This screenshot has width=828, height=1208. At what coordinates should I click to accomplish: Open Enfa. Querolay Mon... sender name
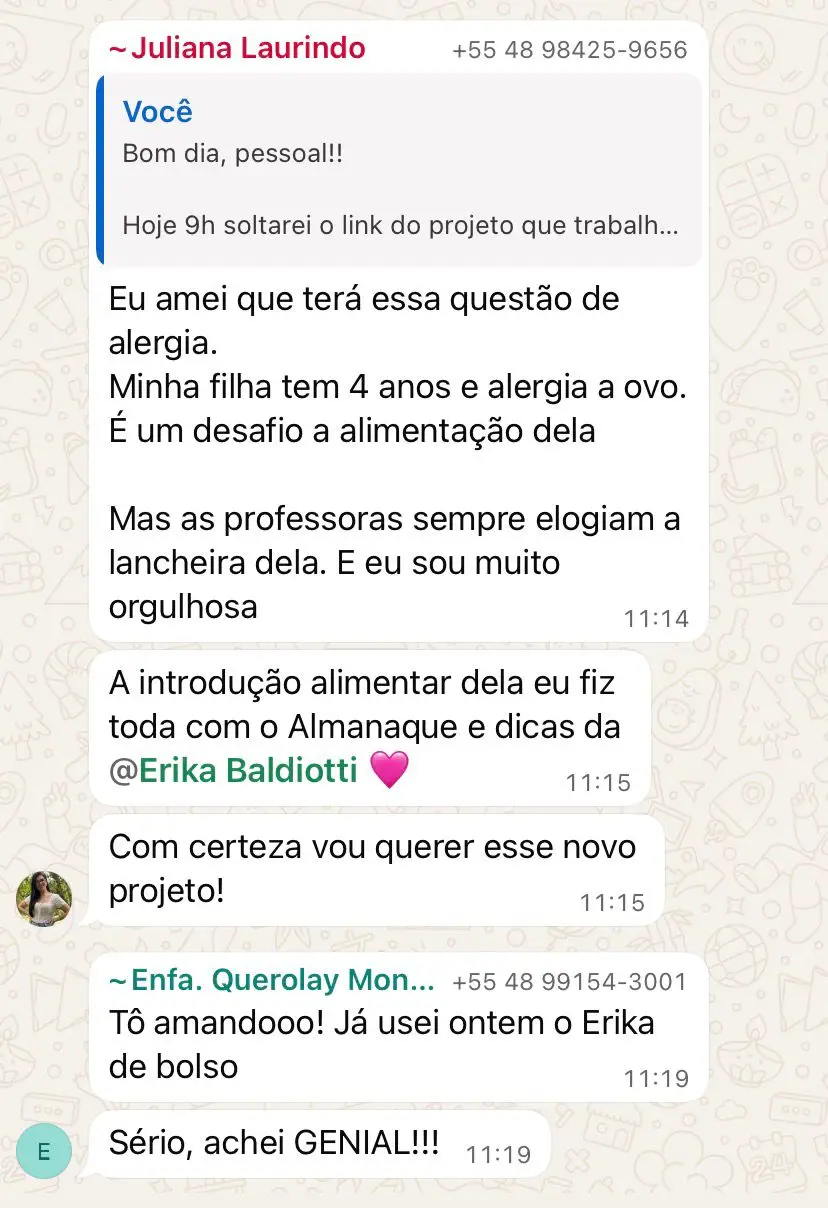click(x=271, y=981)
